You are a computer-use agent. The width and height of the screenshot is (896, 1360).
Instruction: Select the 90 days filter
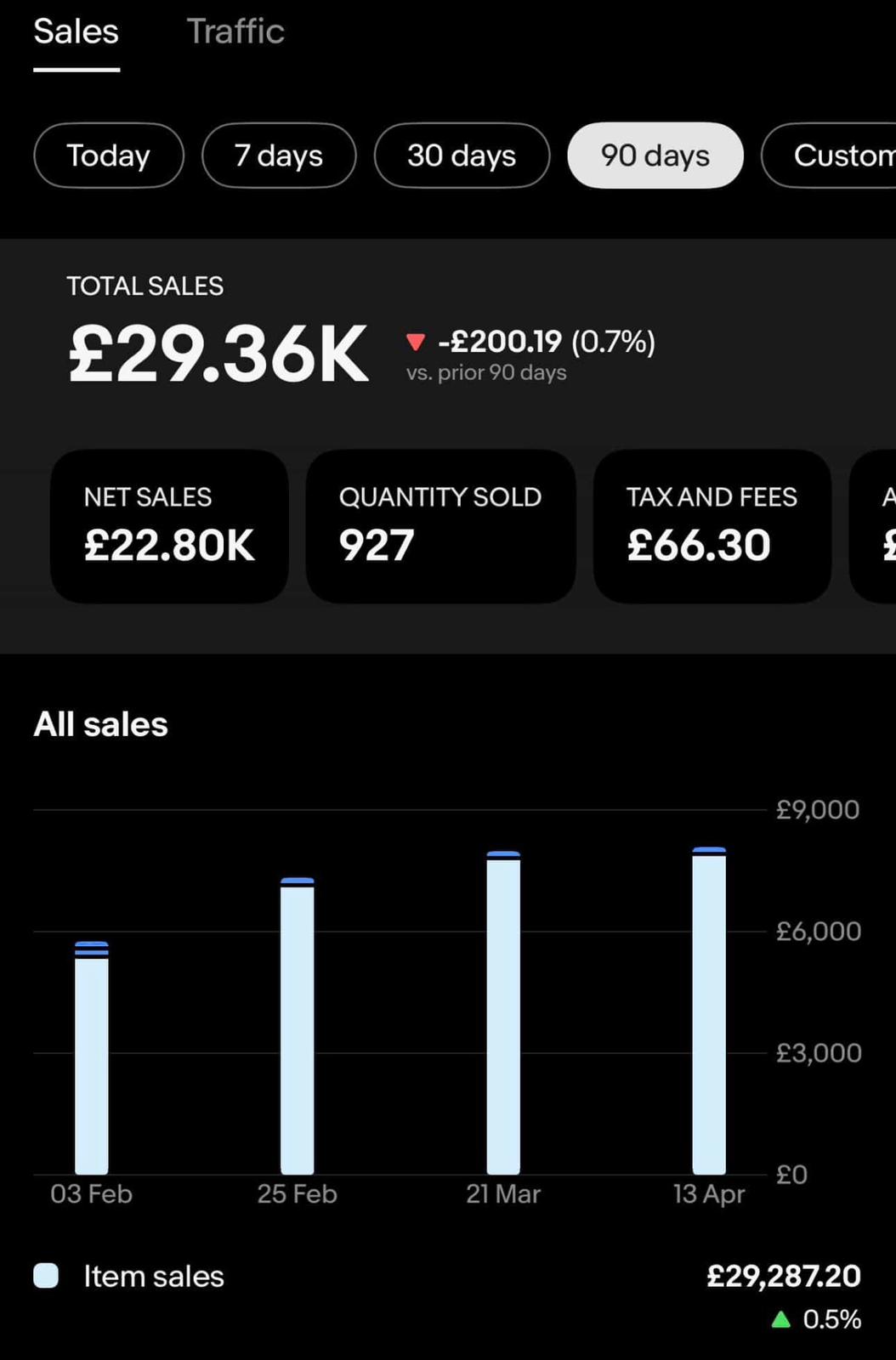pyautogui.click(x=655, y=156)
